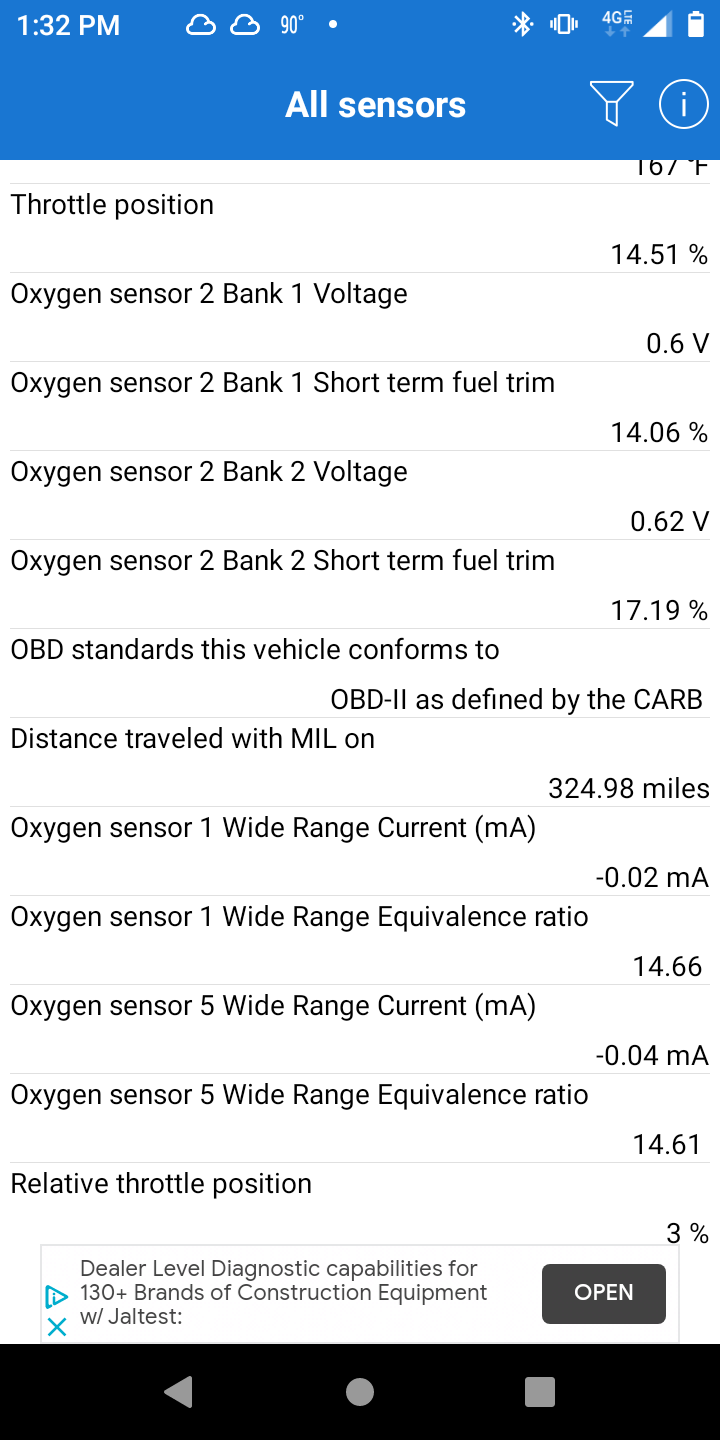Tap the info icon in app bar
The width and height of the screenshot is (720, 1440).
point(684,104)
